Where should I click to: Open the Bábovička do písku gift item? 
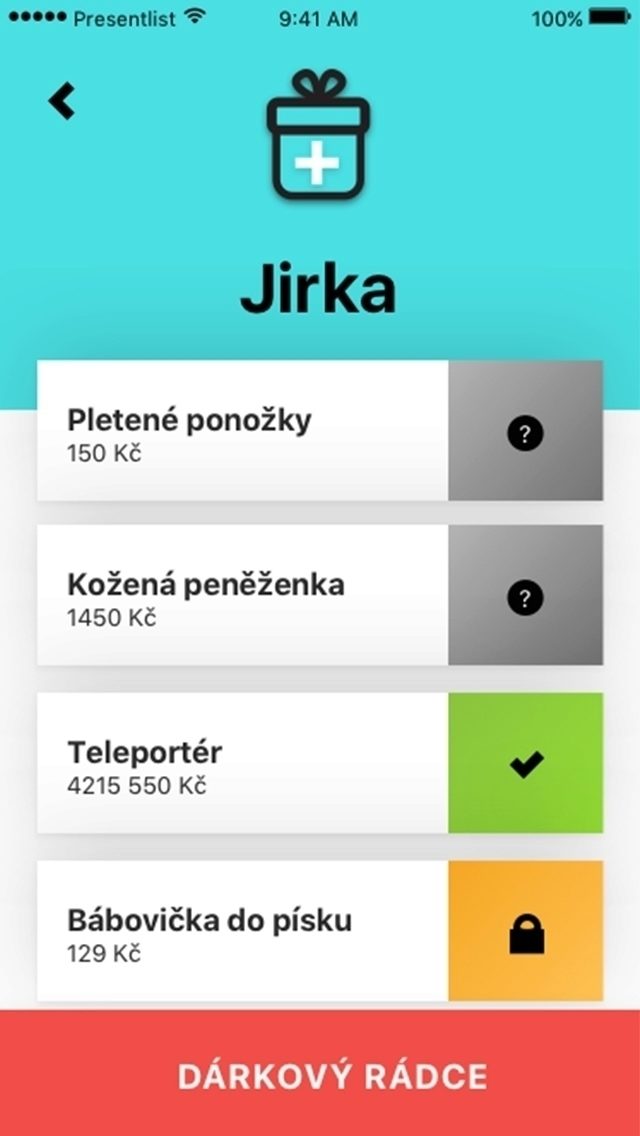242,931
